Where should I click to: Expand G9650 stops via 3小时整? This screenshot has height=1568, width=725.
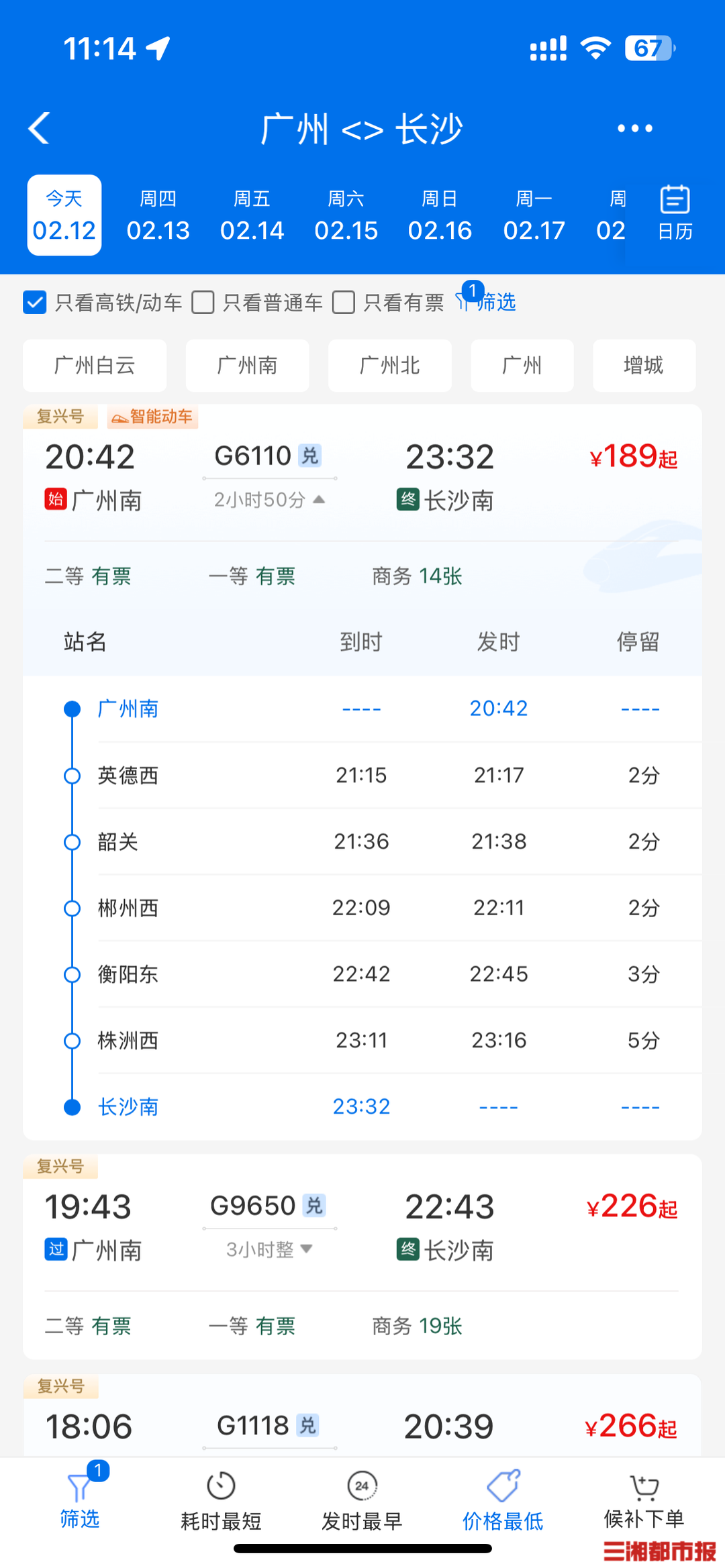(x=270, y=1249)
